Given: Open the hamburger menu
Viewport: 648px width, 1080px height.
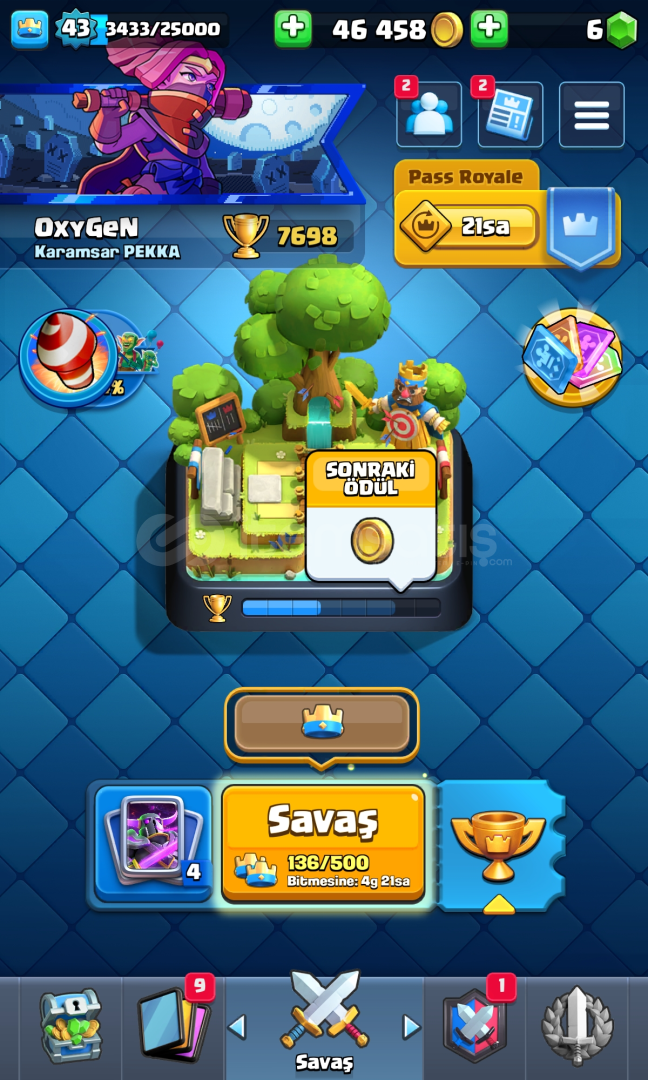Looking at the screenshot, I should (592, 114).
